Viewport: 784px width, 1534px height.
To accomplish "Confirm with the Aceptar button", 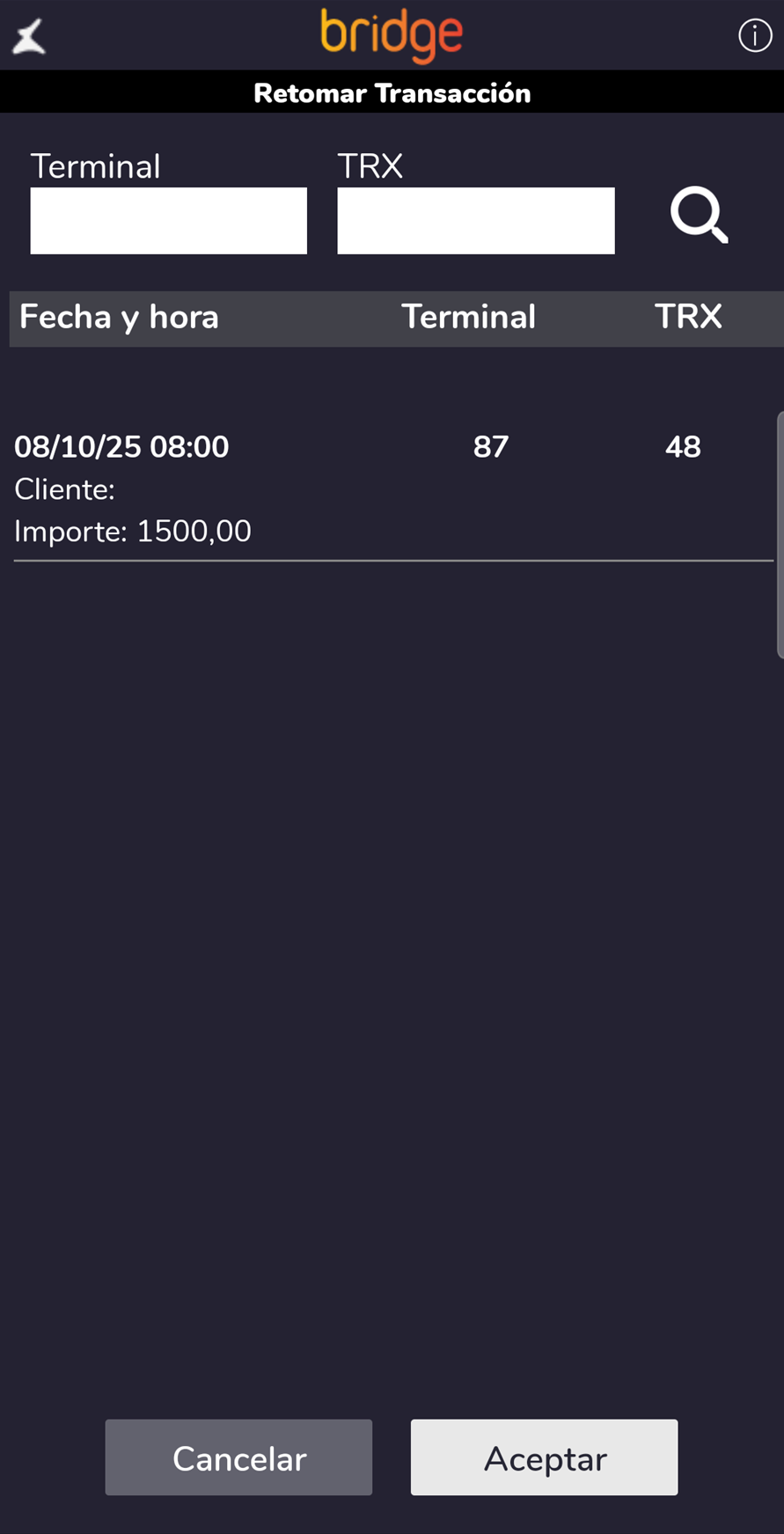I will [544, 1457].
